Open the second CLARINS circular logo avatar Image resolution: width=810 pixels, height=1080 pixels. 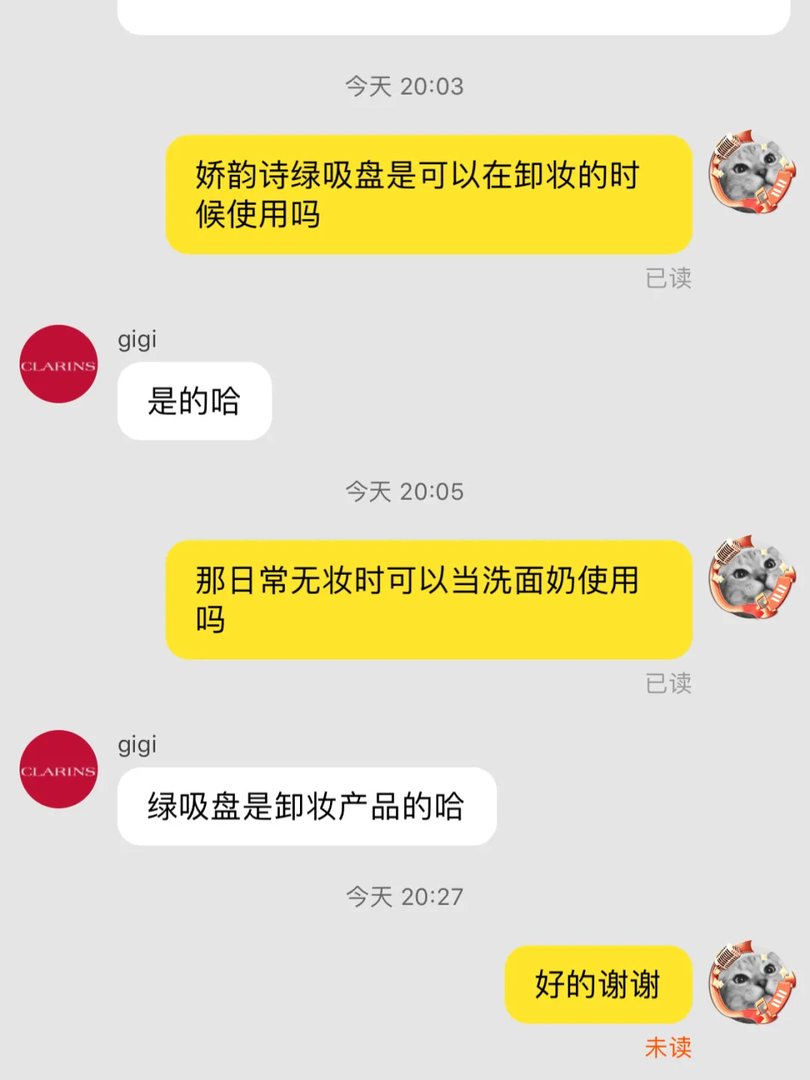pos(57,770)
